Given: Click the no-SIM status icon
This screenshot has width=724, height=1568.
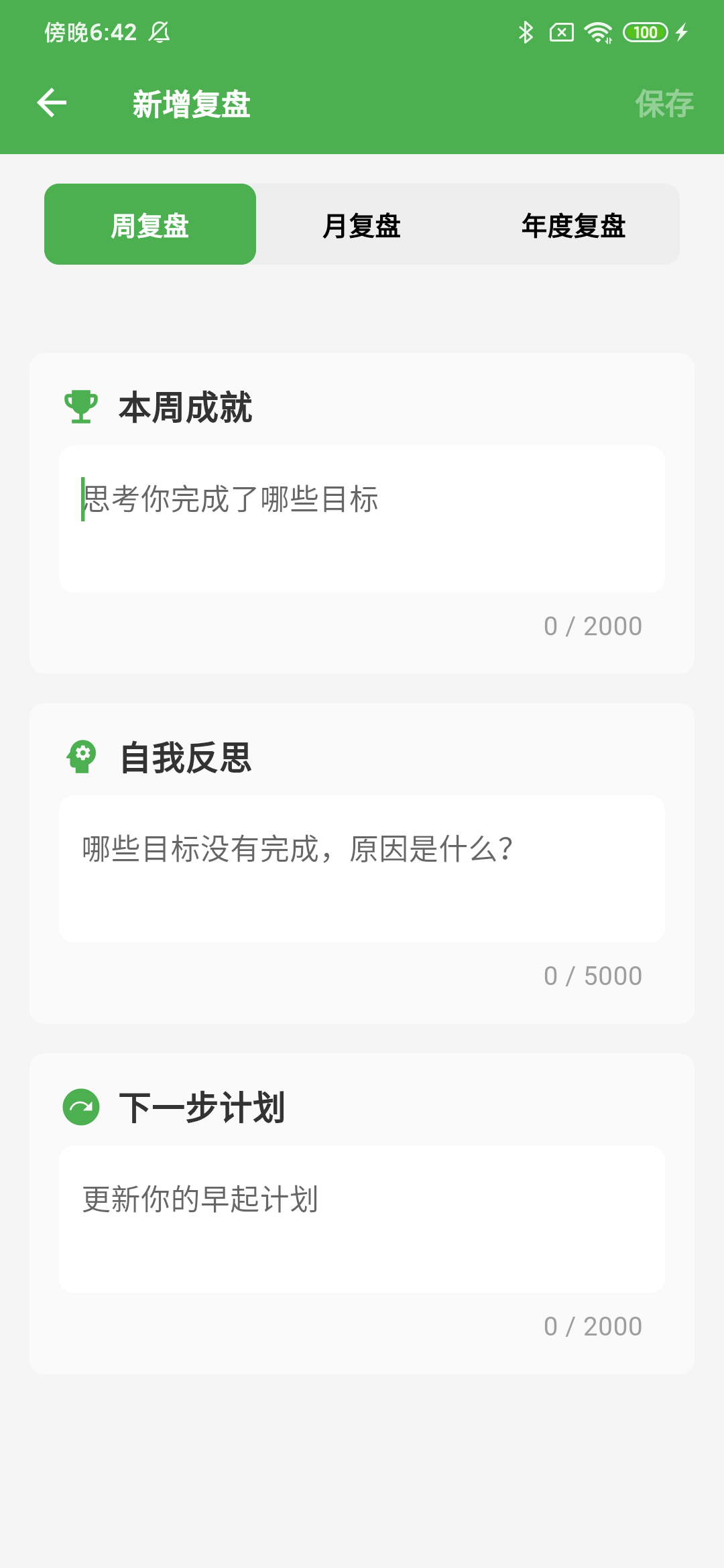Looking at the screenshot, I should point(562,31).
